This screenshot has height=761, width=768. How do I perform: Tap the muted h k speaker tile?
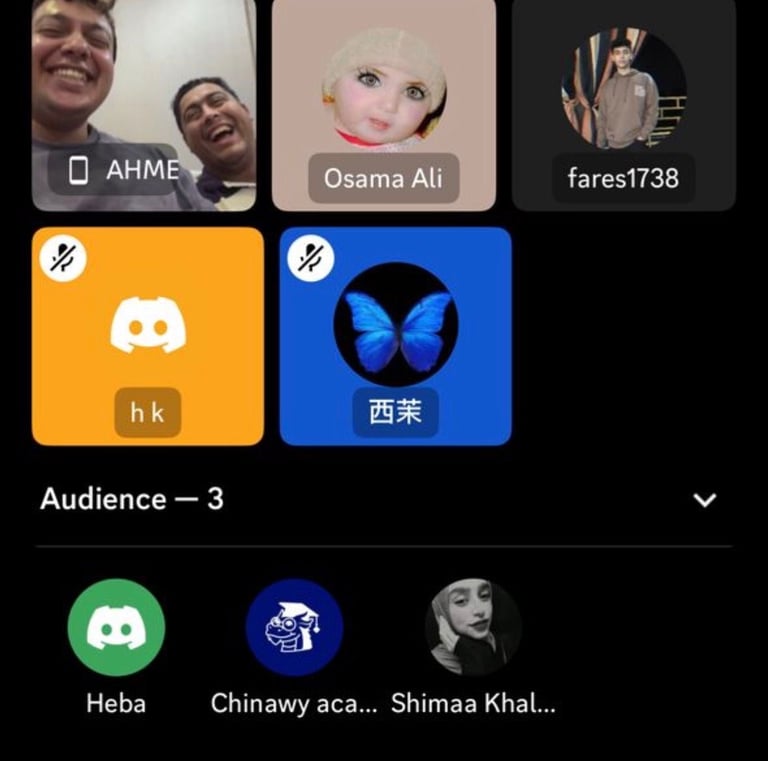[x=148, y=336]
